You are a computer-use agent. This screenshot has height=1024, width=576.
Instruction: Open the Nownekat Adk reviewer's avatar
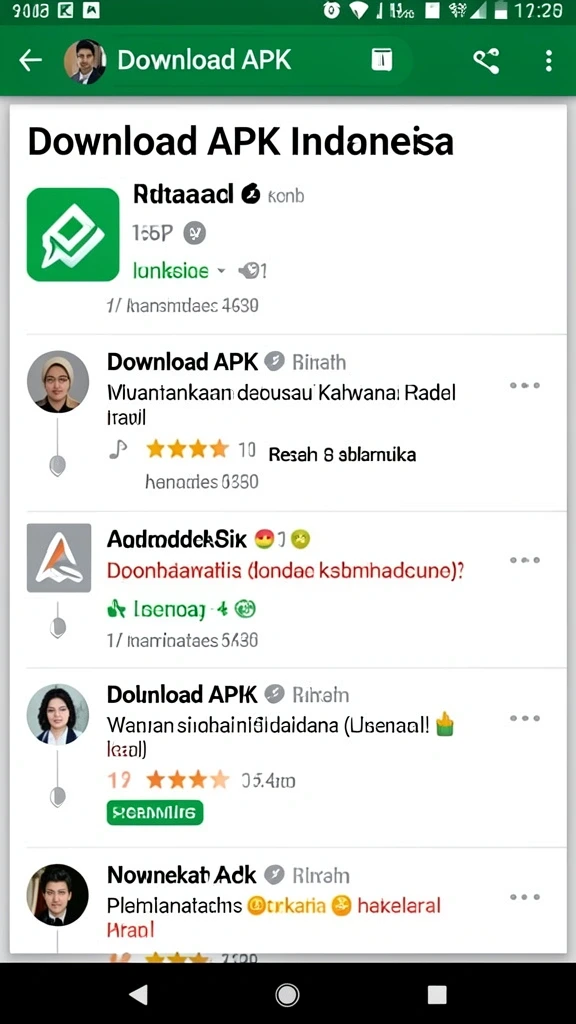click(x=57, y=895)
